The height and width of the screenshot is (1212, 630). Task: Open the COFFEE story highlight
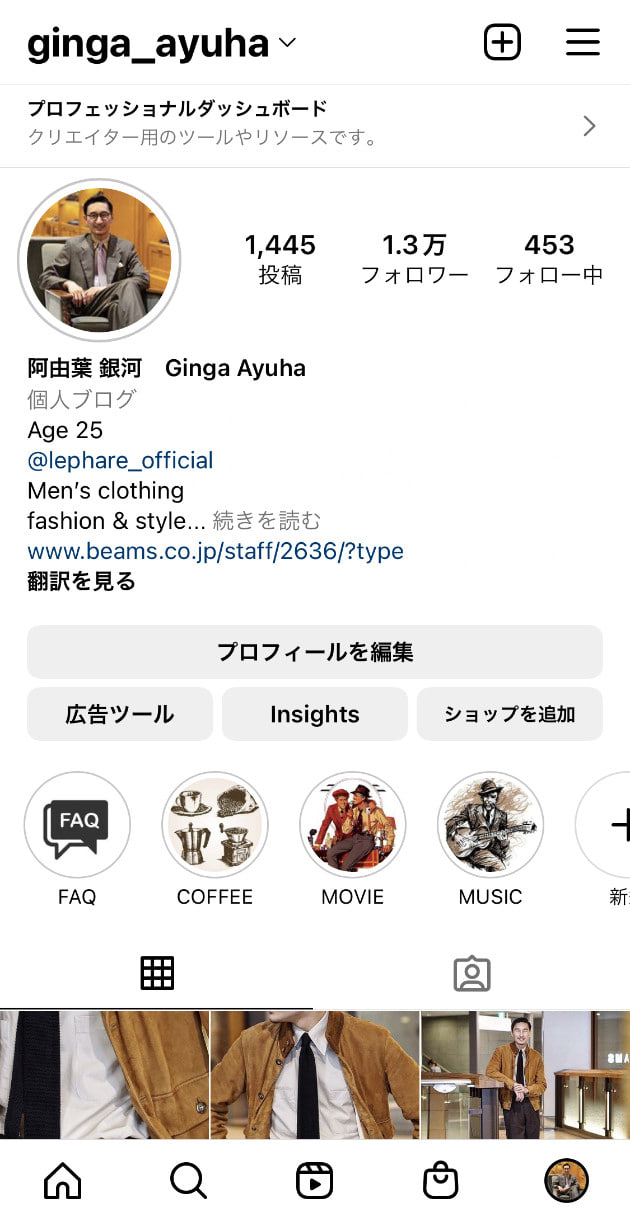[x=215, y=824]
